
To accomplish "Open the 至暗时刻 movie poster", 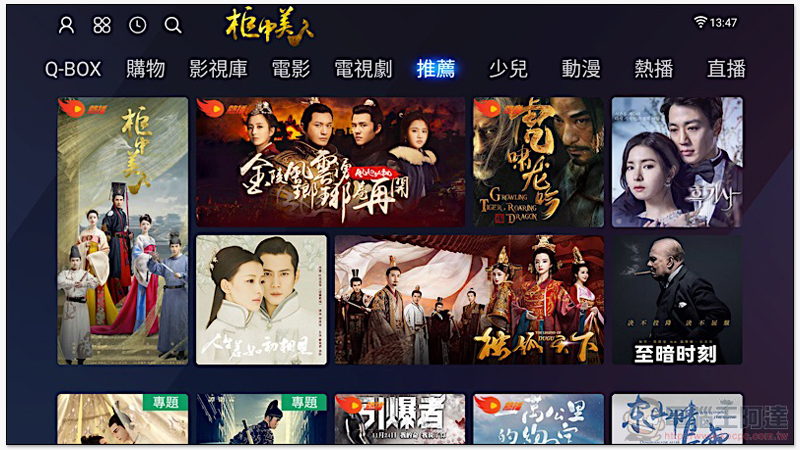I will pyautogui.click(x=677, y=299).
